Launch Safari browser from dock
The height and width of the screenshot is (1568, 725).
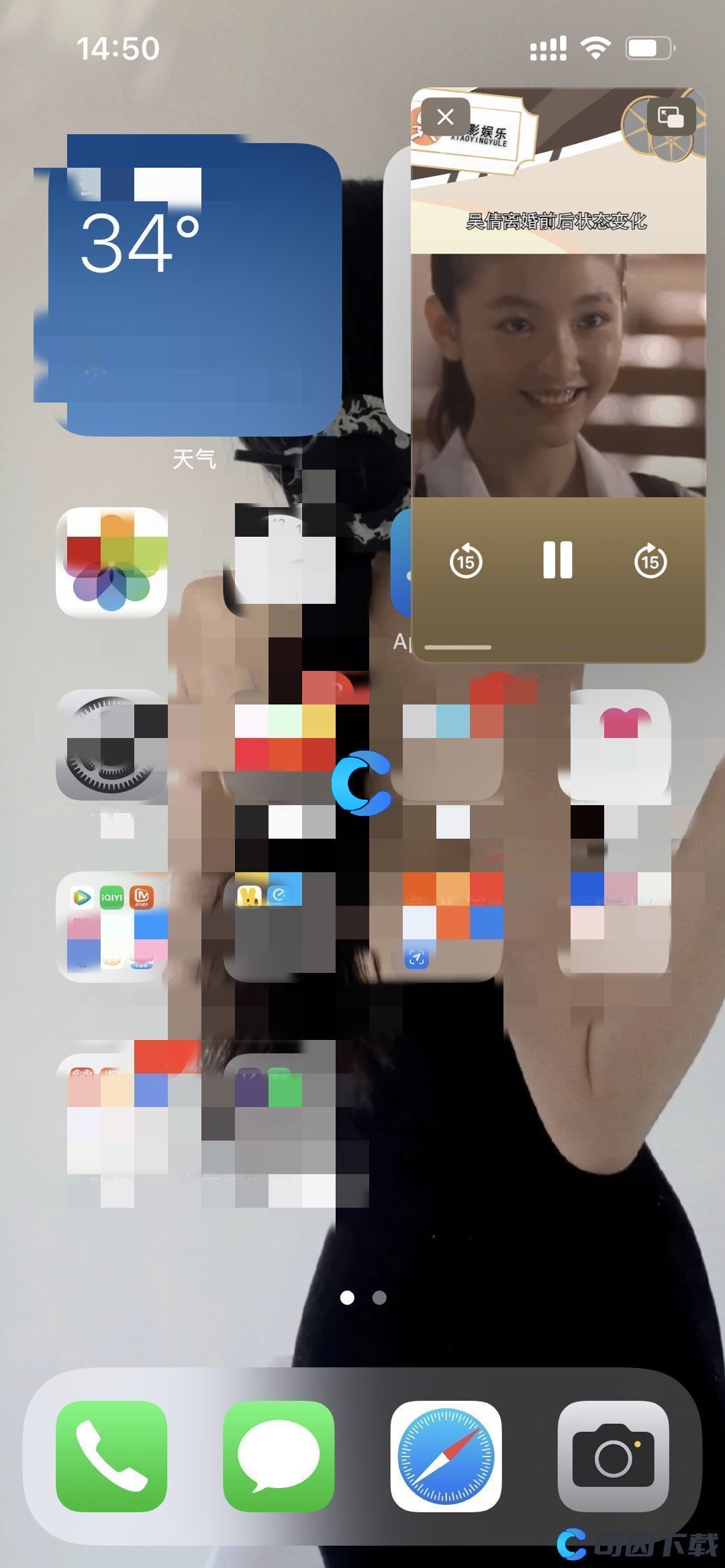(446, 1457)
